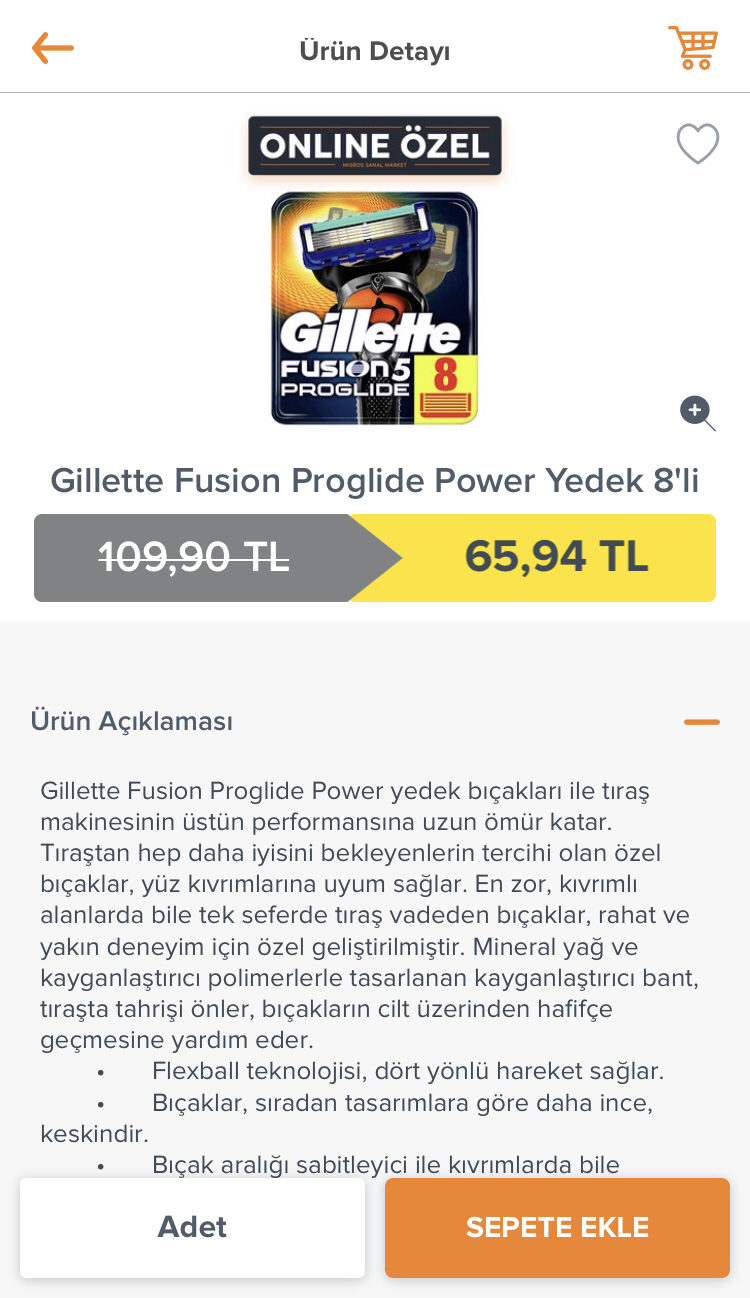Go back using the orange arrow

click(x=53, y=48)
